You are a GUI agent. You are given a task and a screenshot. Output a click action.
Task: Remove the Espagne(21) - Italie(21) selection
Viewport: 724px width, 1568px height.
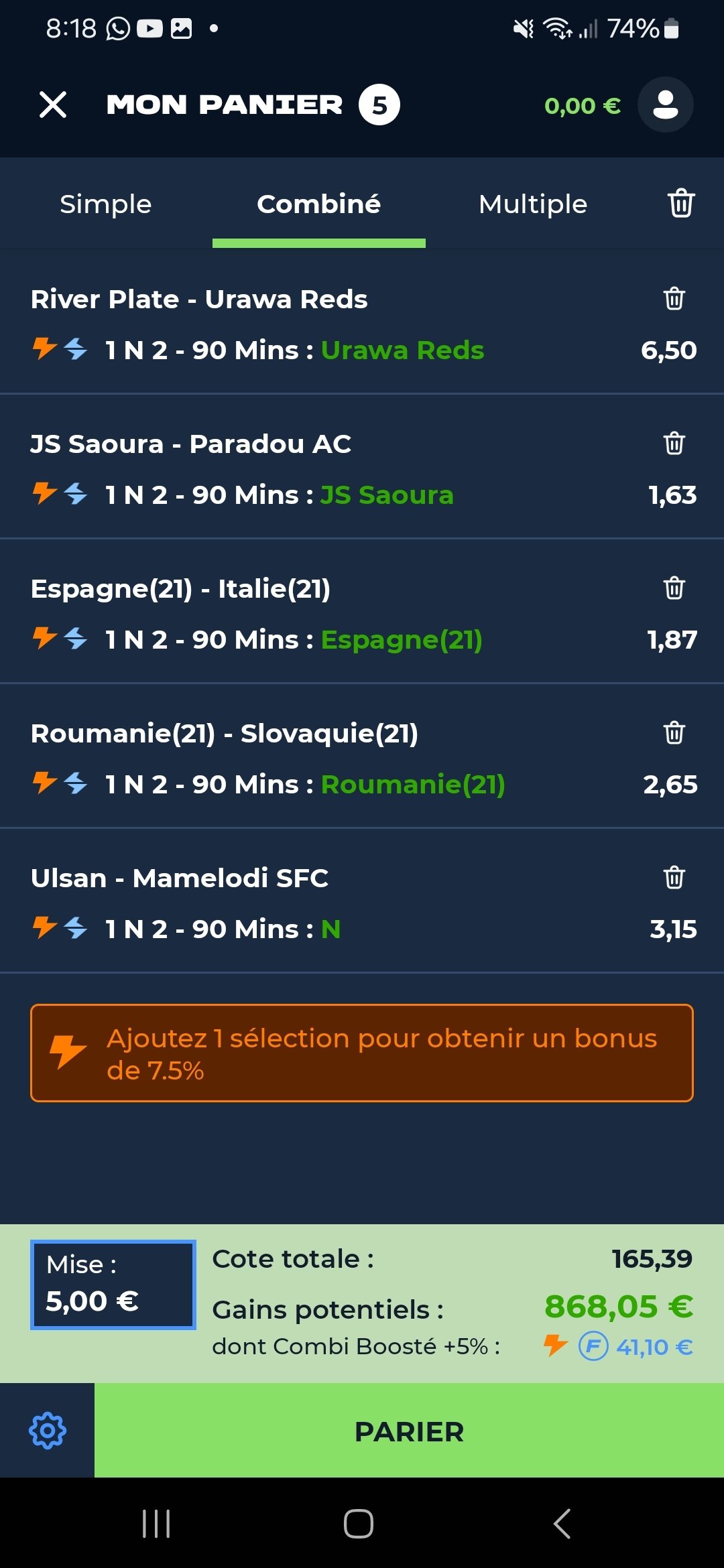tap(674, 588)
